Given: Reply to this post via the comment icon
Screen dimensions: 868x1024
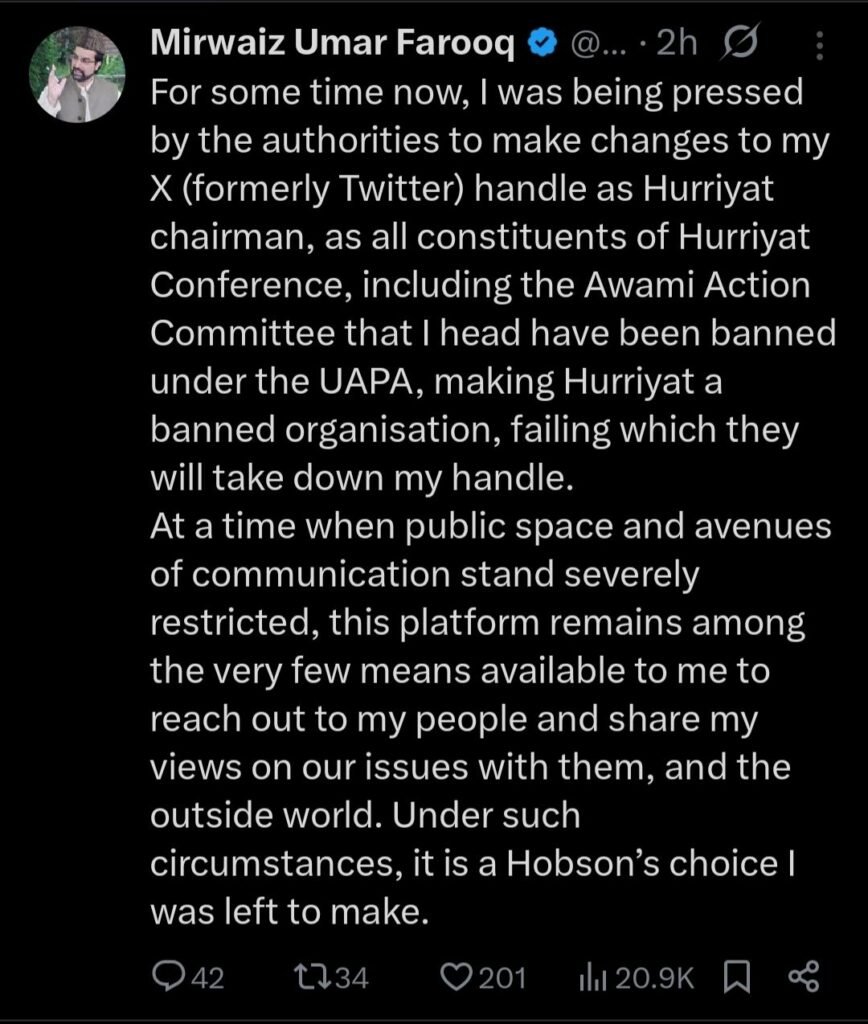Looking at the screenshot, I should 170,977.
